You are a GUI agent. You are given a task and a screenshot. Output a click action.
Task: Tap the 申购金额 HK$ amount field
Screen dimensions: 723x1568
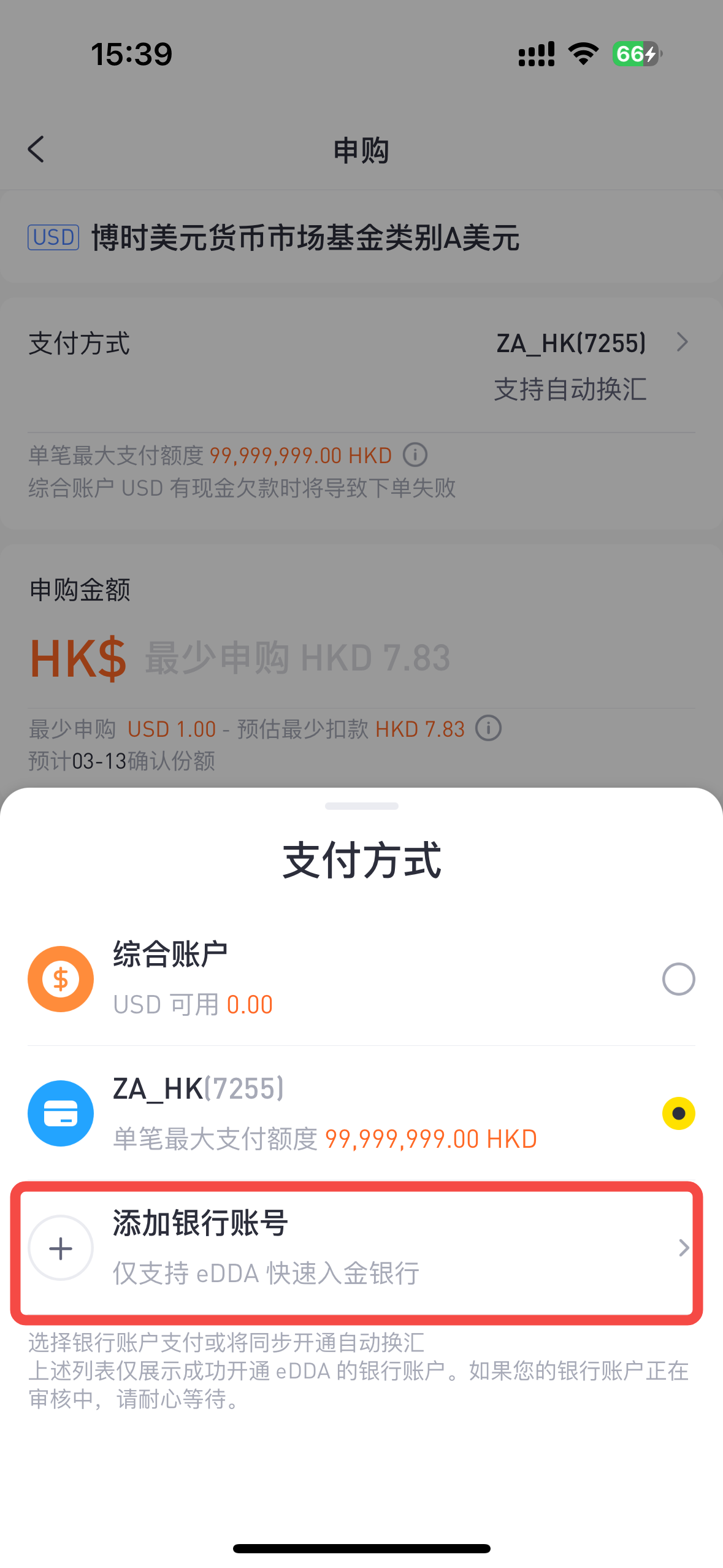click(361, 658)
